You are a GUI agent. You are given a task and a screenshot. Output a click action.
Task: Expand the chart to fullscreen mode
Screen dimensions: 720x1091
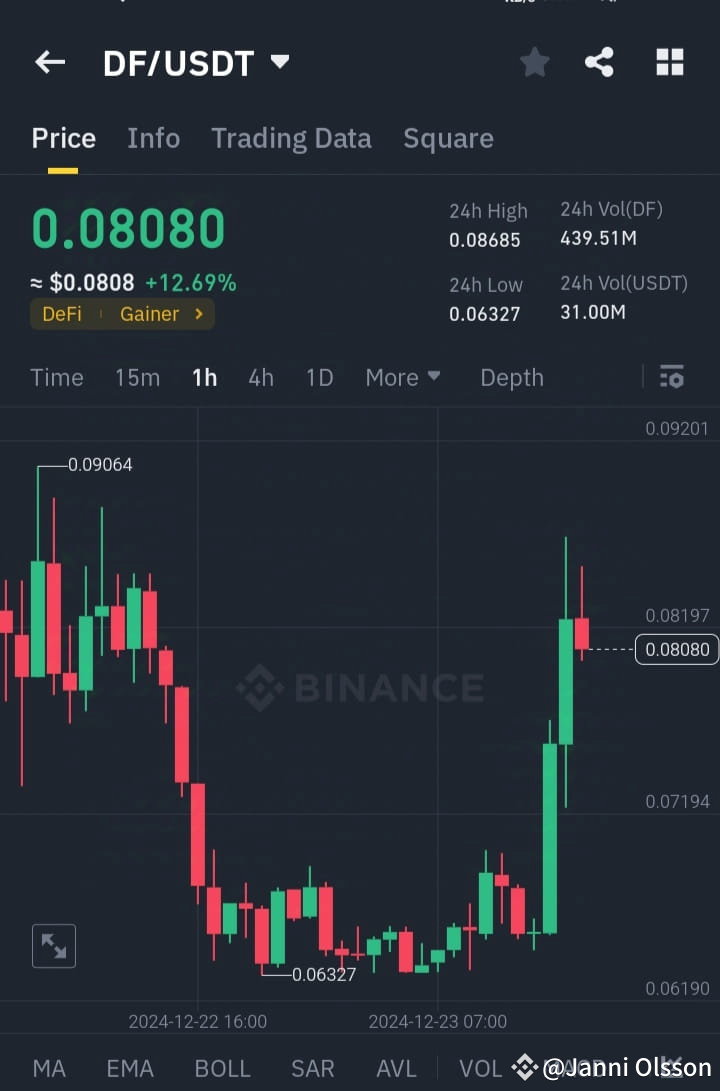pos(53,945)
